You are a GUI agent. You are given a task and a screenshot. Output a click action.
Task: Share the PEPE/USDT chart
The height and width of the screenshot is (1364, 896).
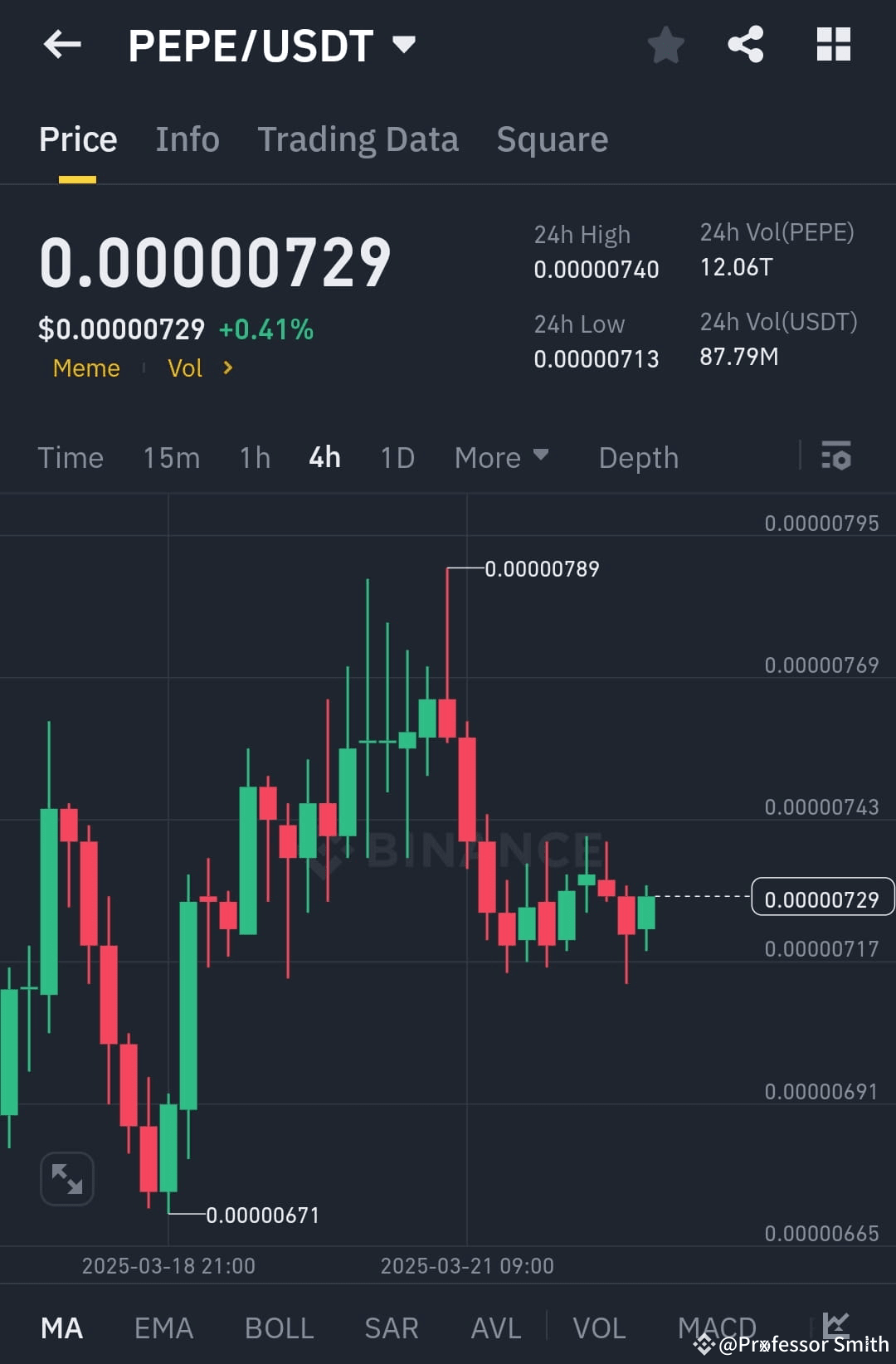745,45
